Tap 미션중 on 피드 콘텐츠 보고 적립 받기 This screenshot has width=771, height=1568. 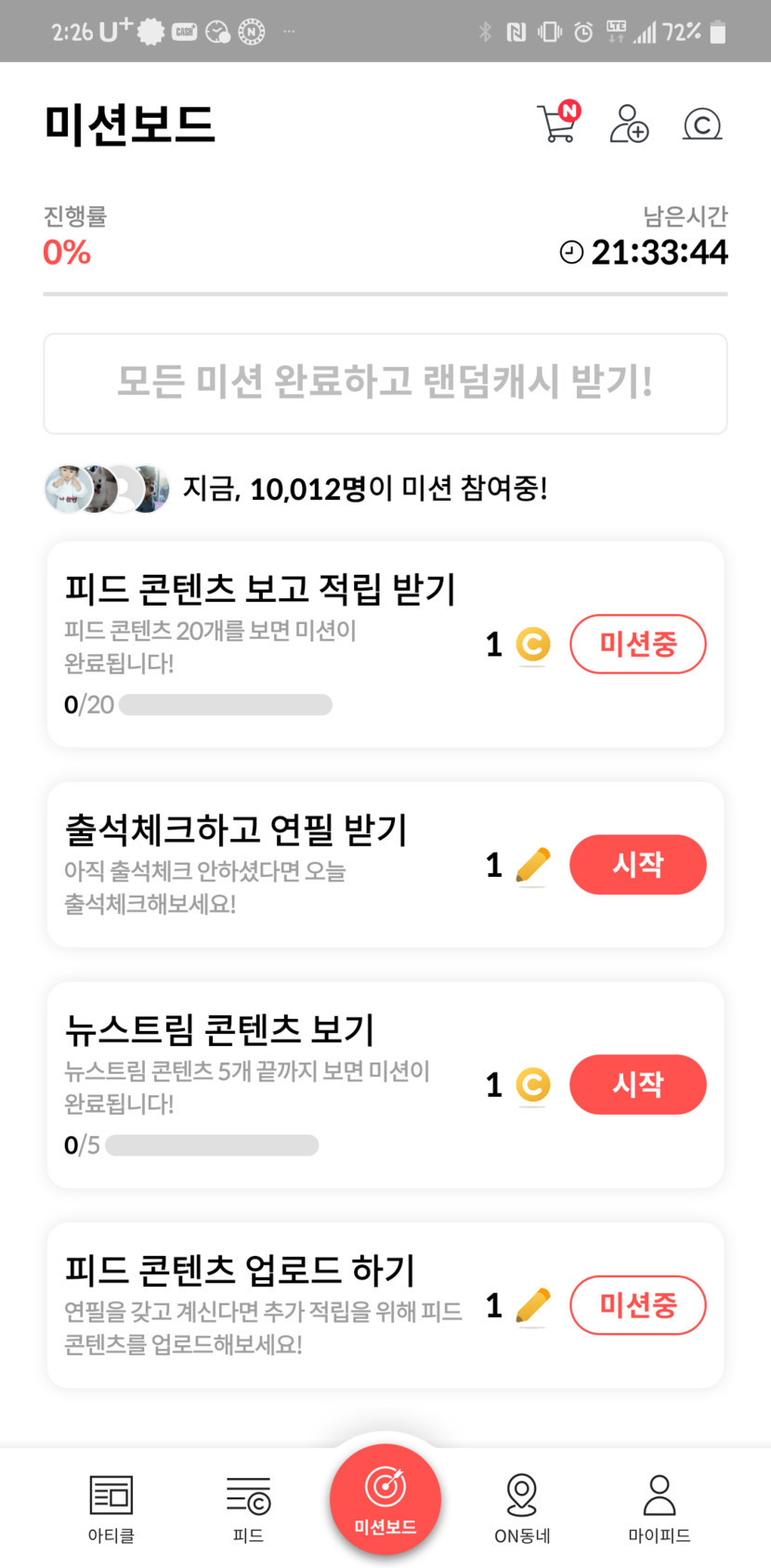637,644
